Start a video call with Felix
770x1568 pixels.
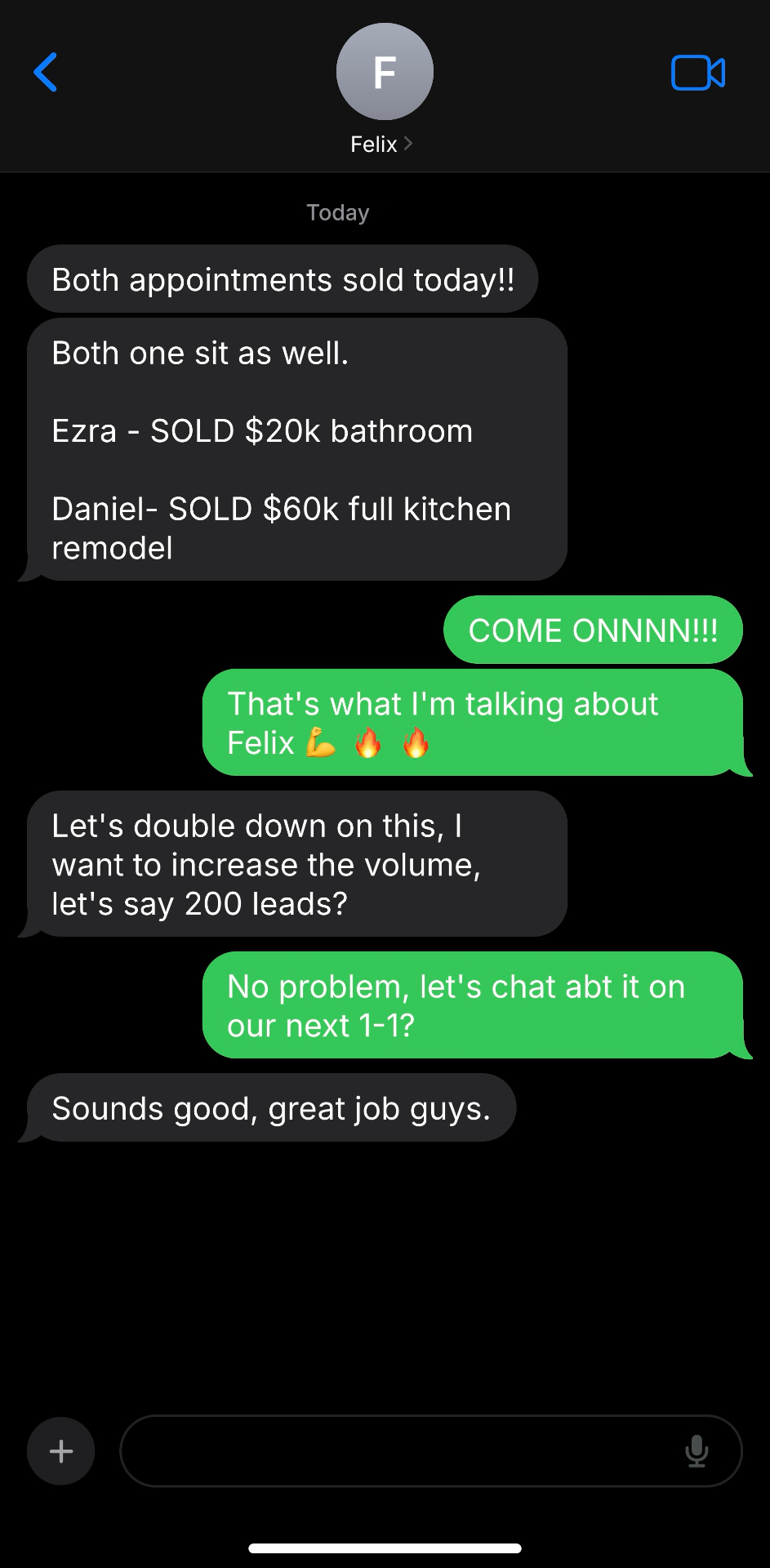coord(697,73)
